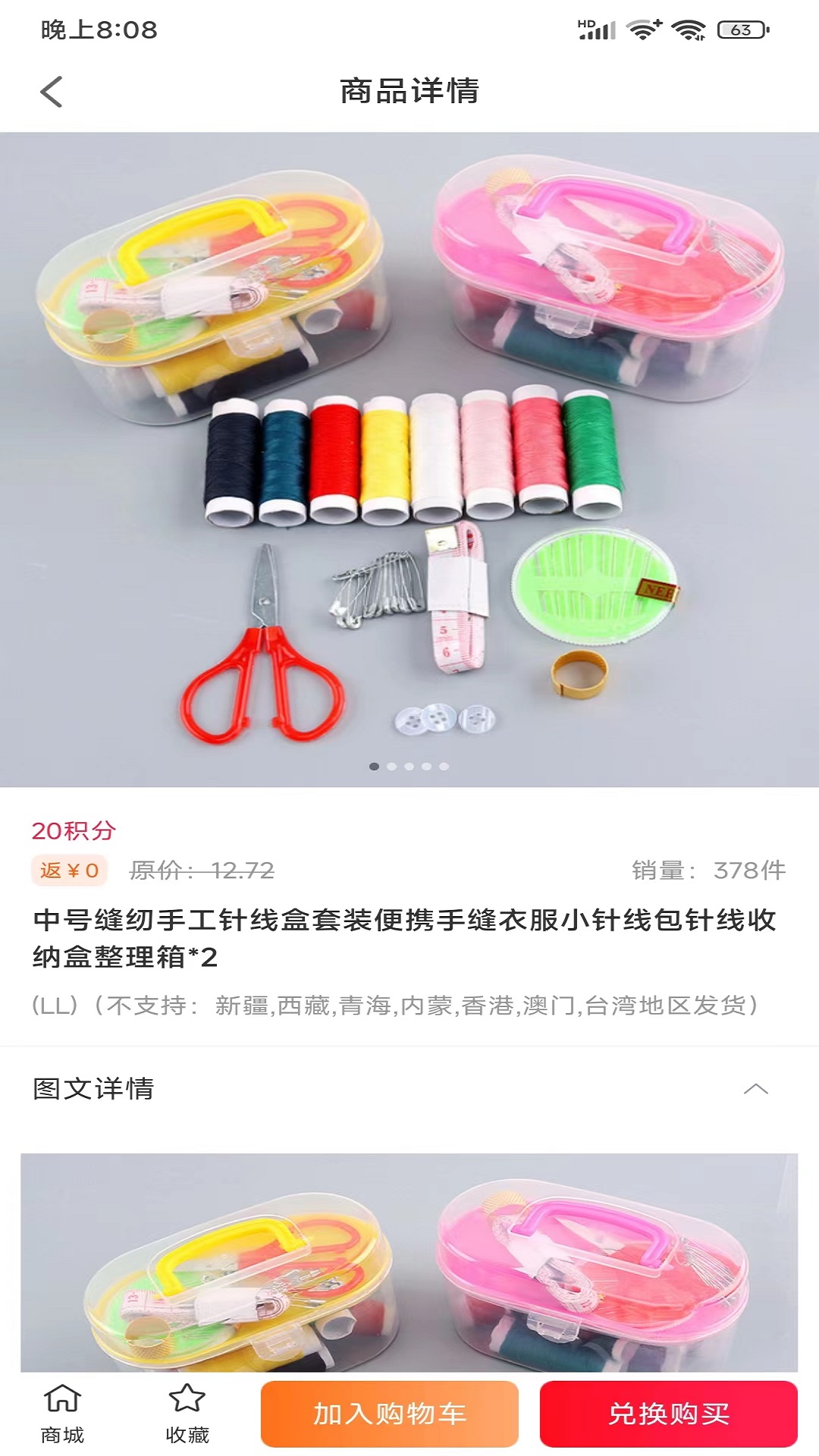819x1456 pixels.
Task: Add this product to 收藏 favorites
Action: coord(187,1414)
